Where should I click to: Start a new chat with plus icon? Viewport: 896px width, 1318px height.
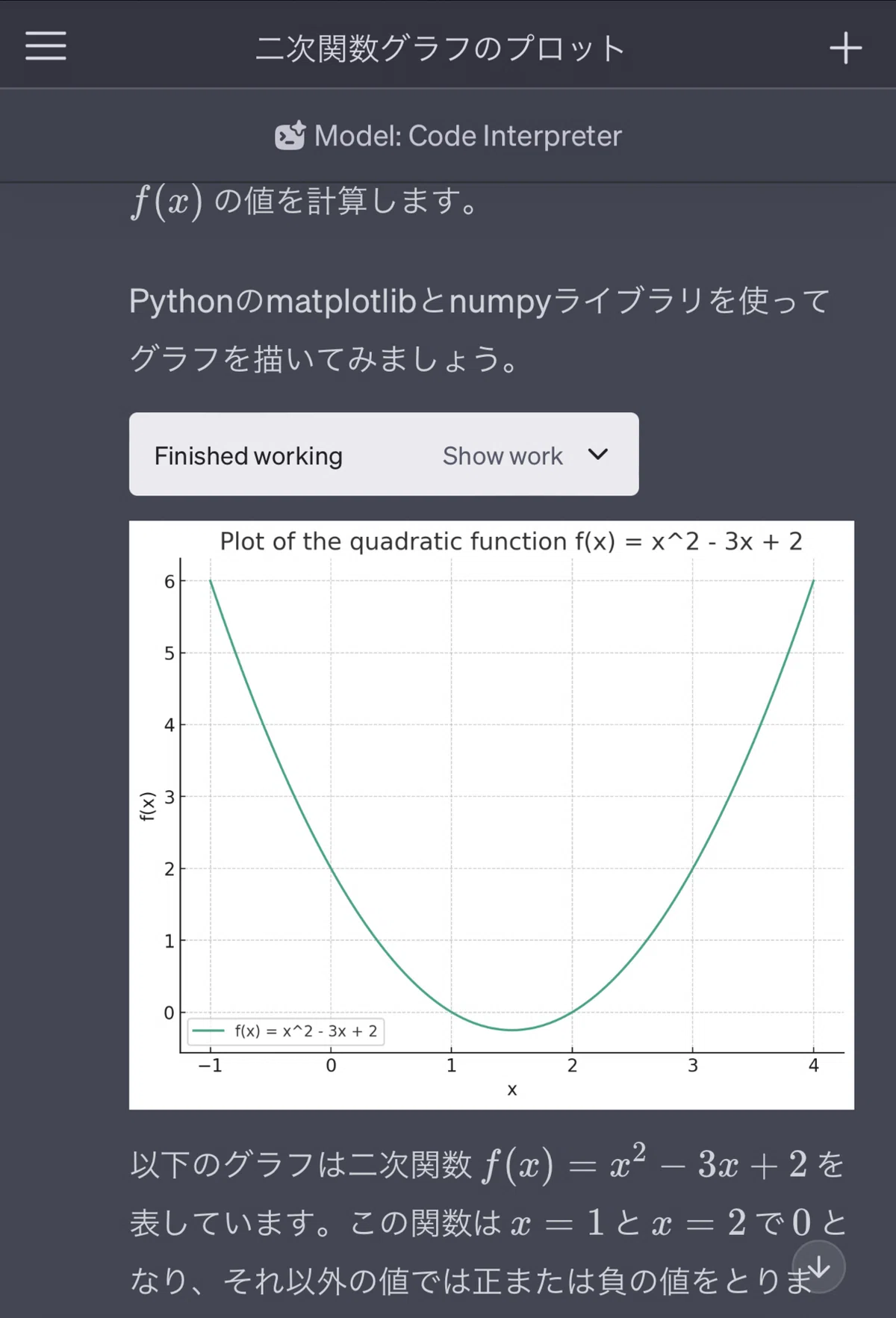pos(845,48)
